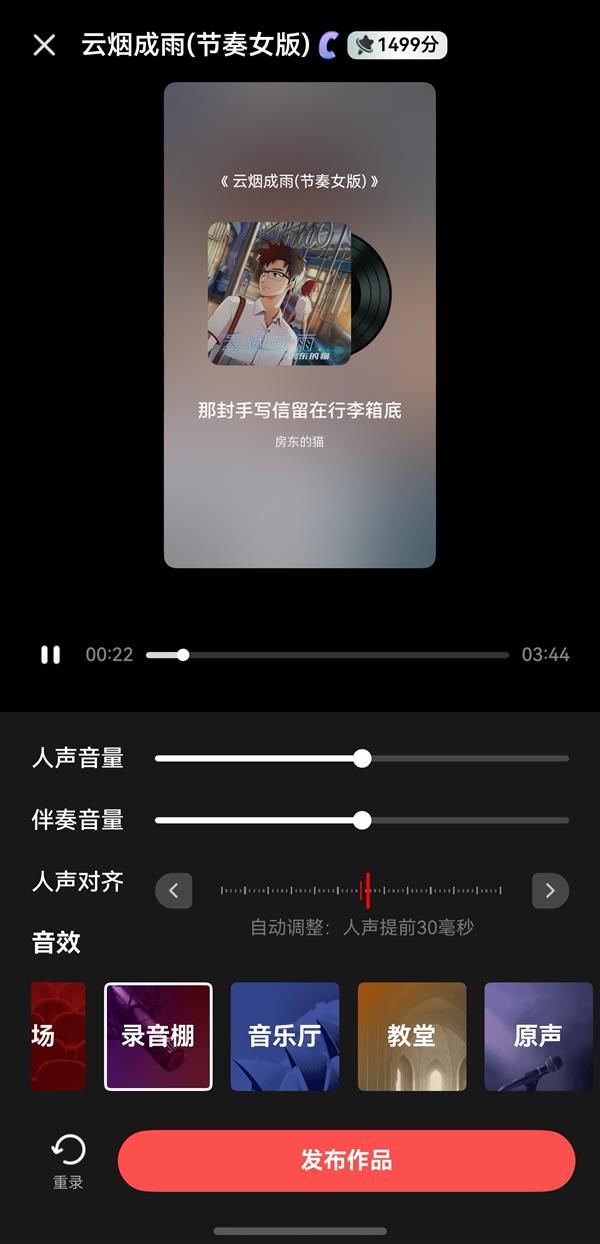600x1244 pixels.
Task: Pause the playback
Action: click(x=50, y=655)
